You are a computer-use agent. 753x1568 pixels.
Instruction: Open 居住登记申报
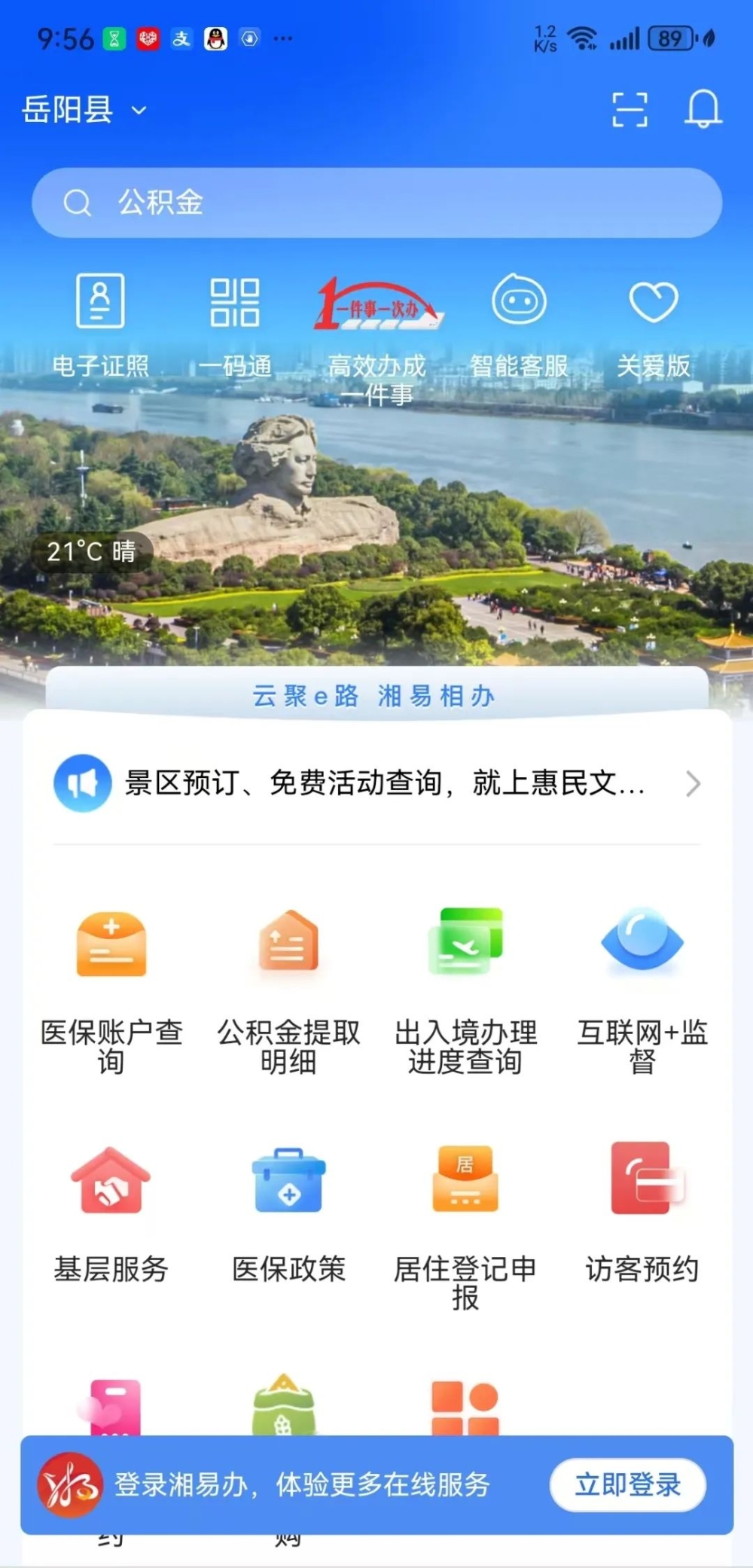465,1222
